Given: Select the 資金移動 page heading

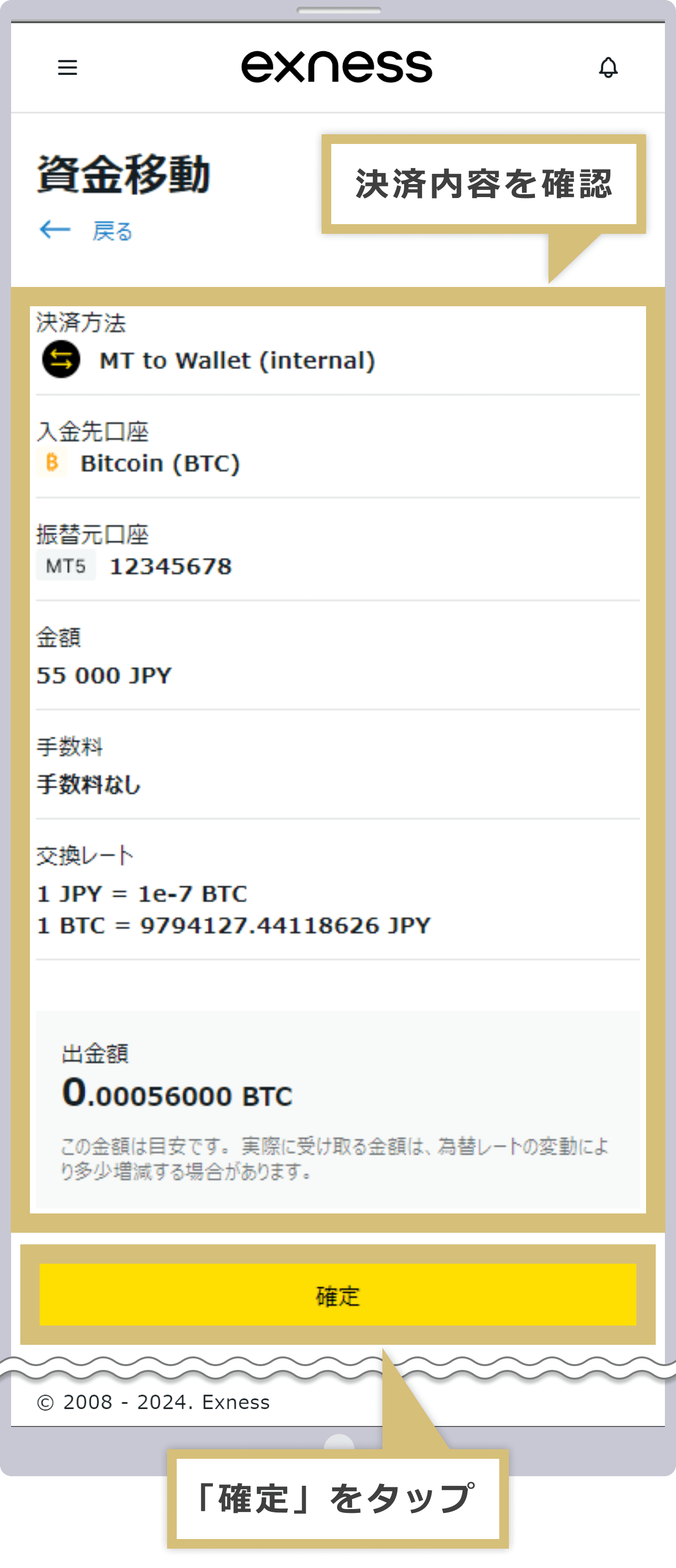Looking at the screenshot, I should 124,176.
